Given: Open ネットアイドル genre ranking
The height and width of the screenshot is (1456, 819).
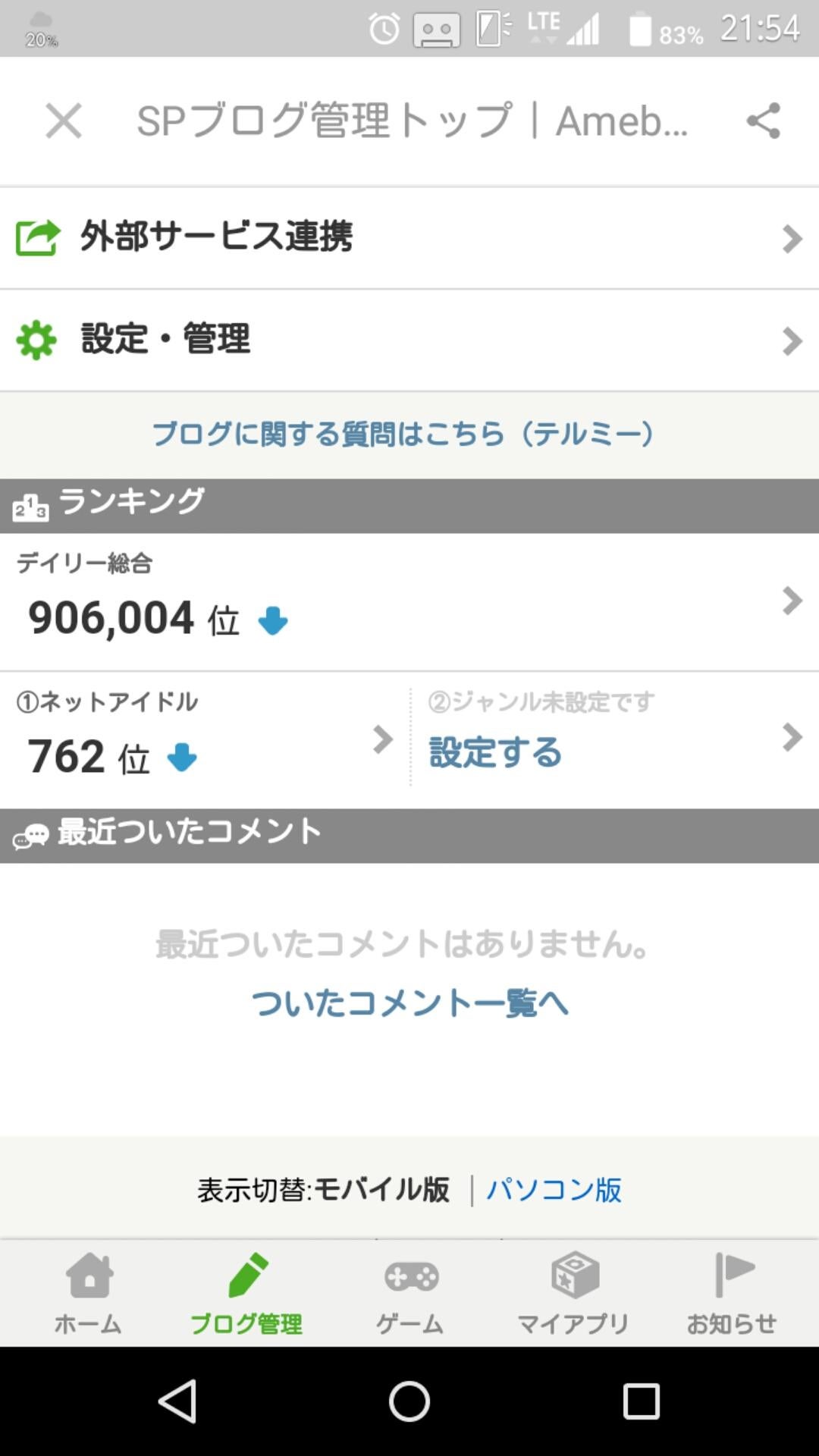Looking at the screenshot, I should click(205, 739).
